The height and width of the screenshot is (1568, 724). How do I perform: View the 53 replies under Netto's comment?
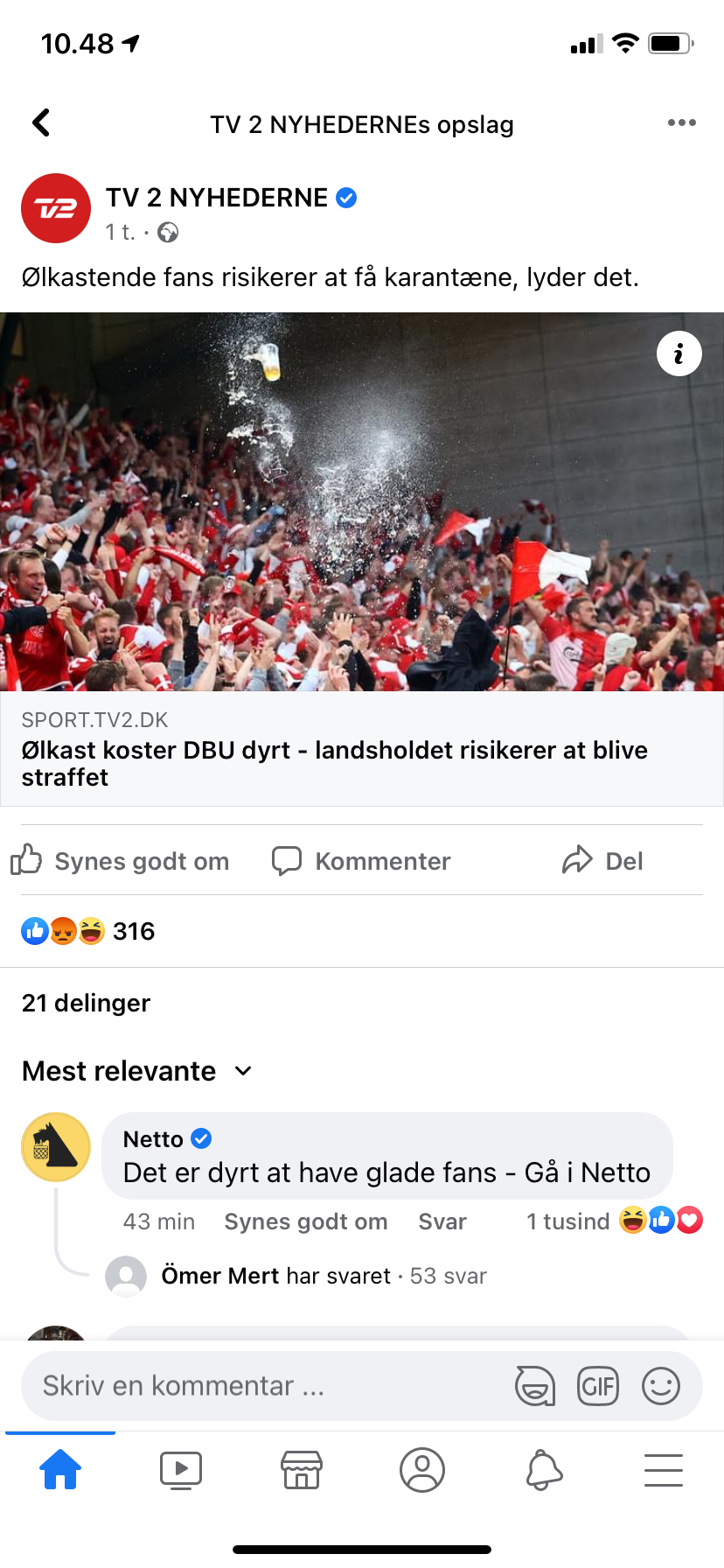pos(324,1276)
